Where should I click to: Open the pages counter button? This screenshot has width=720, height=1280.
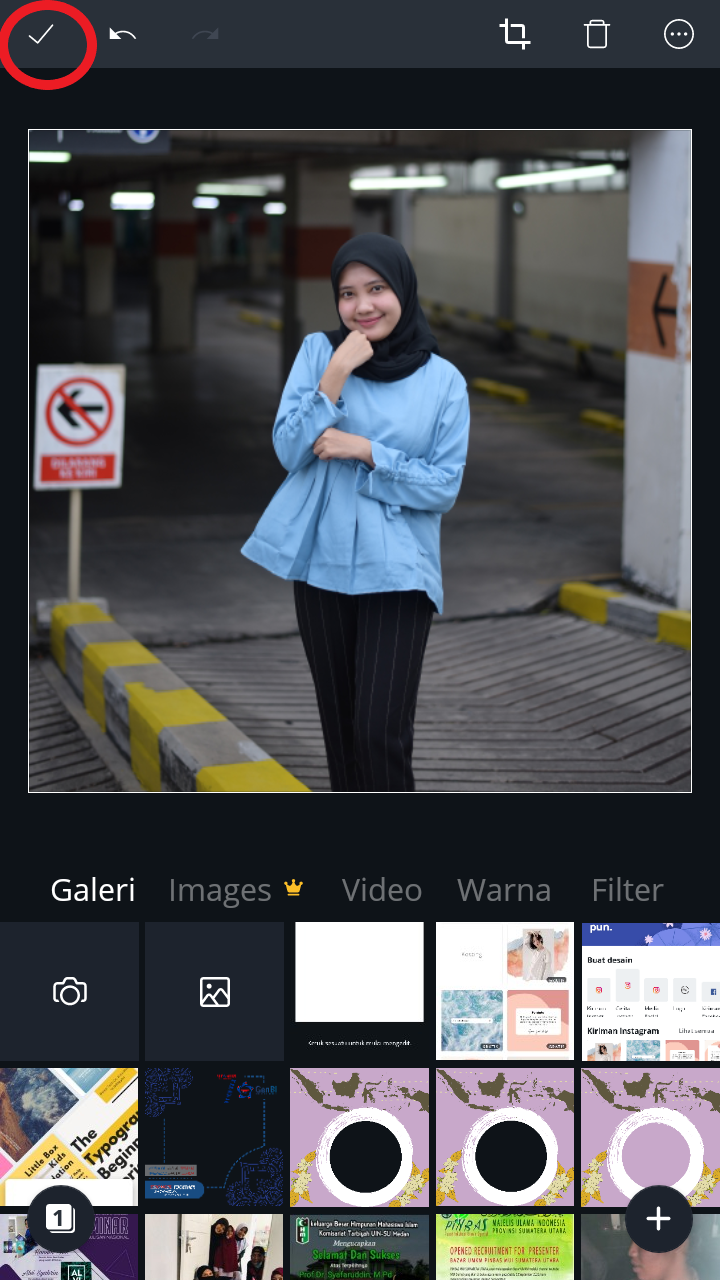[x=61, y=1218]
